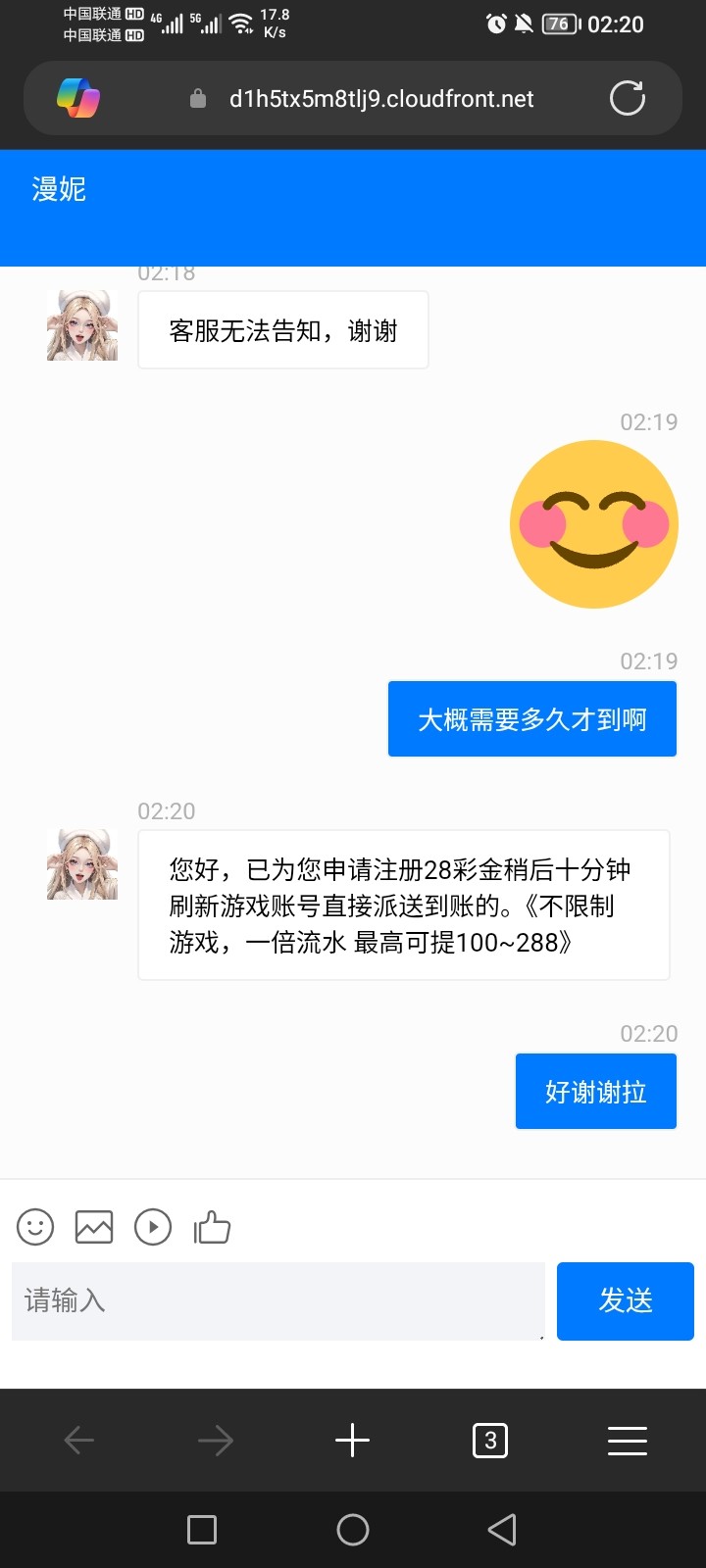706x1568 pixels.
Task: Open the emoji picker
Action: coord(35,1227)
